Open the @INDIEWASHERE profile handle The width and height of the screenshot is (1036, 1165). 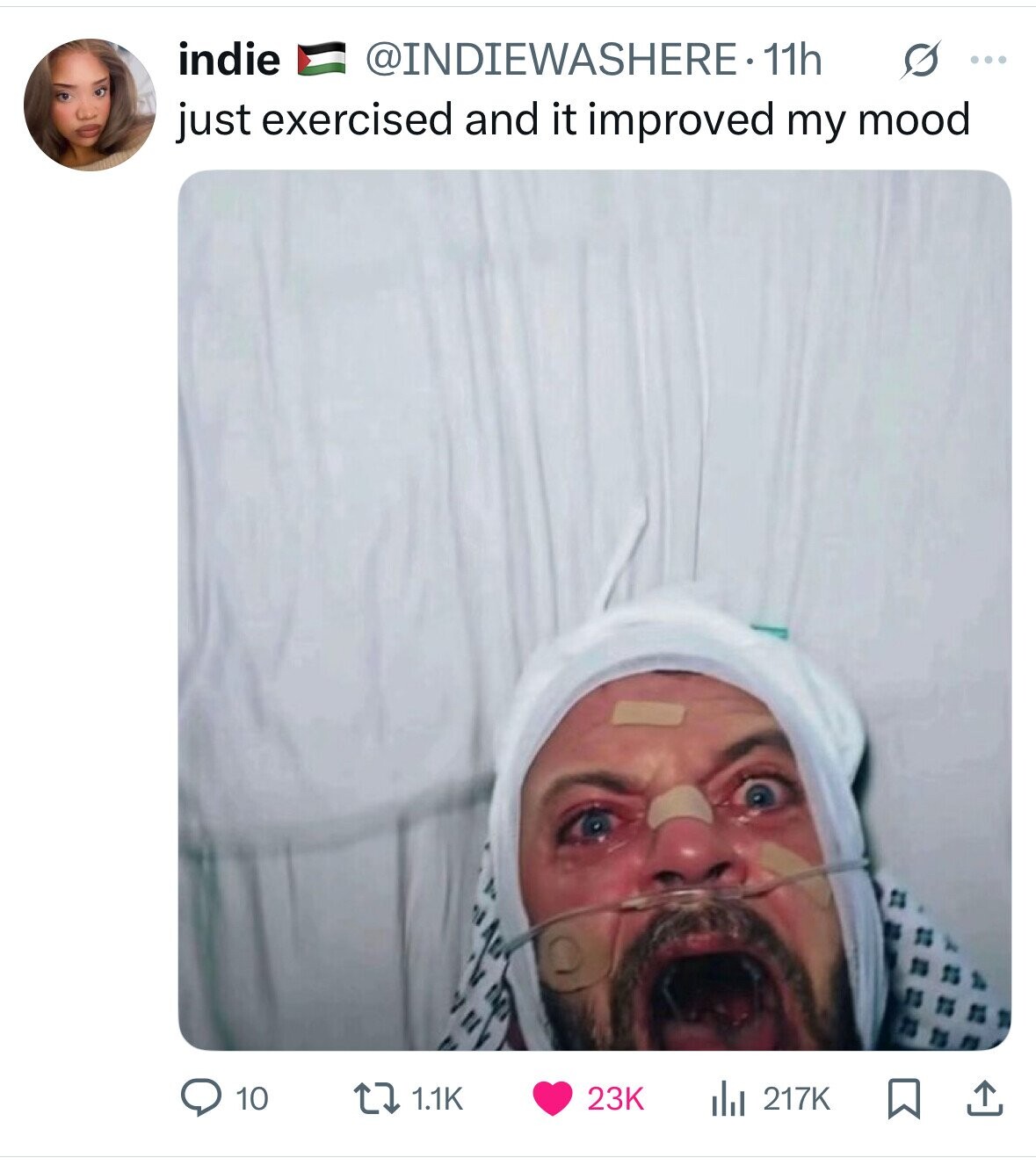(550, 61)
